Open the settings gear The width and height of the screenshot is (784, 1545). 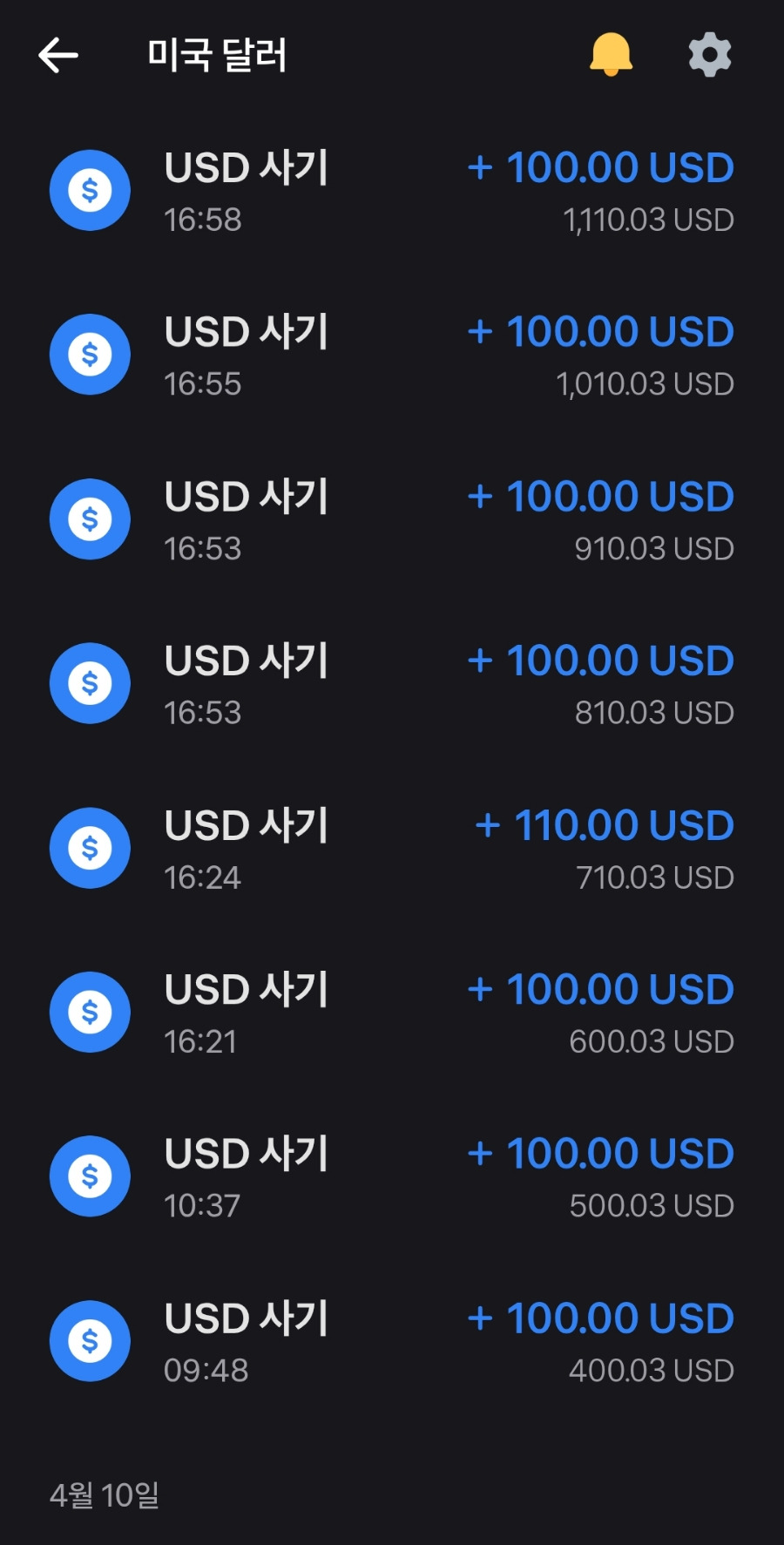click(x=710, y=55)
